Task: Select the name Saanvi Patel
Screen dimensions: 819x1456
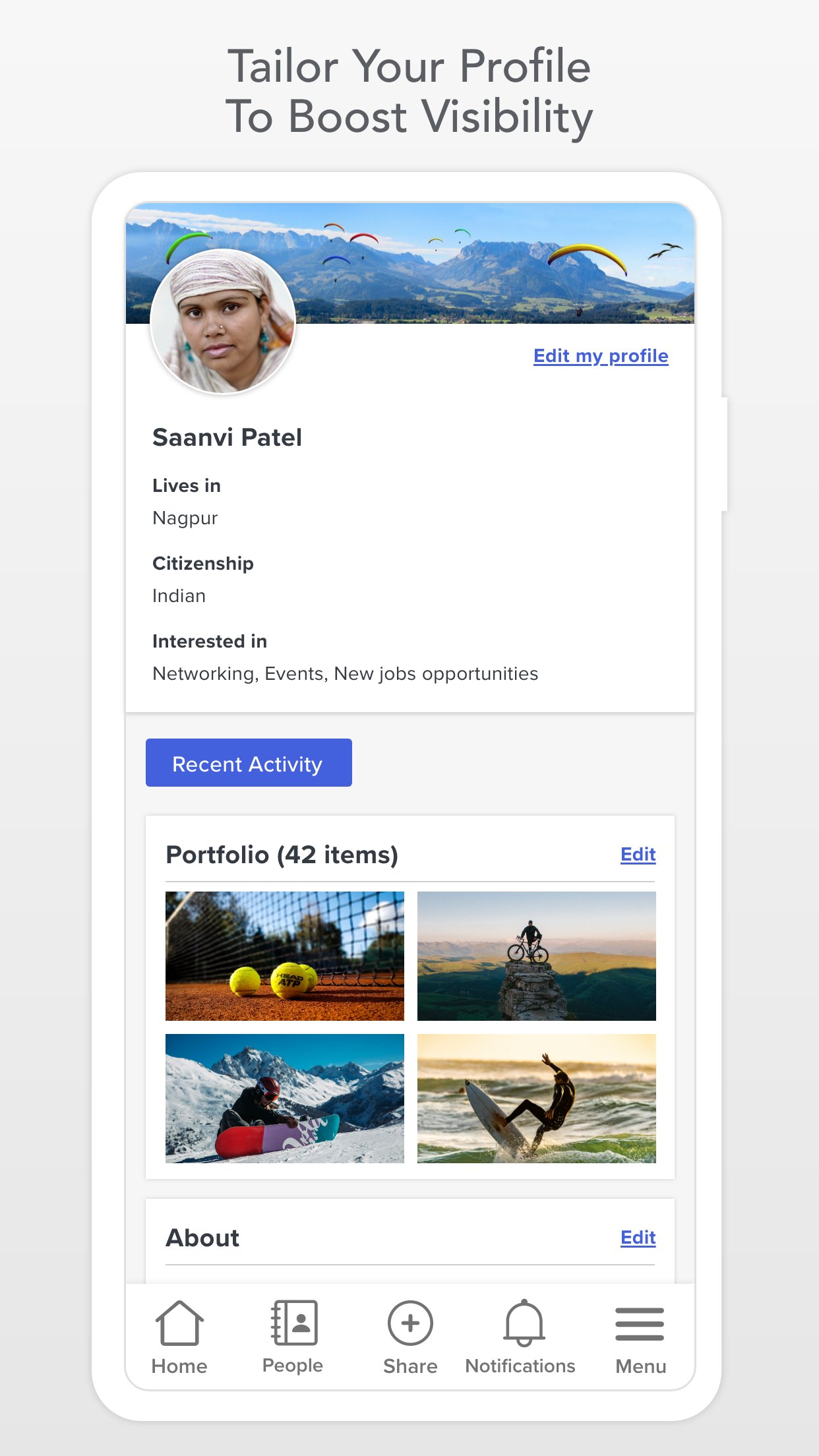Action: [x=227, y=437]
